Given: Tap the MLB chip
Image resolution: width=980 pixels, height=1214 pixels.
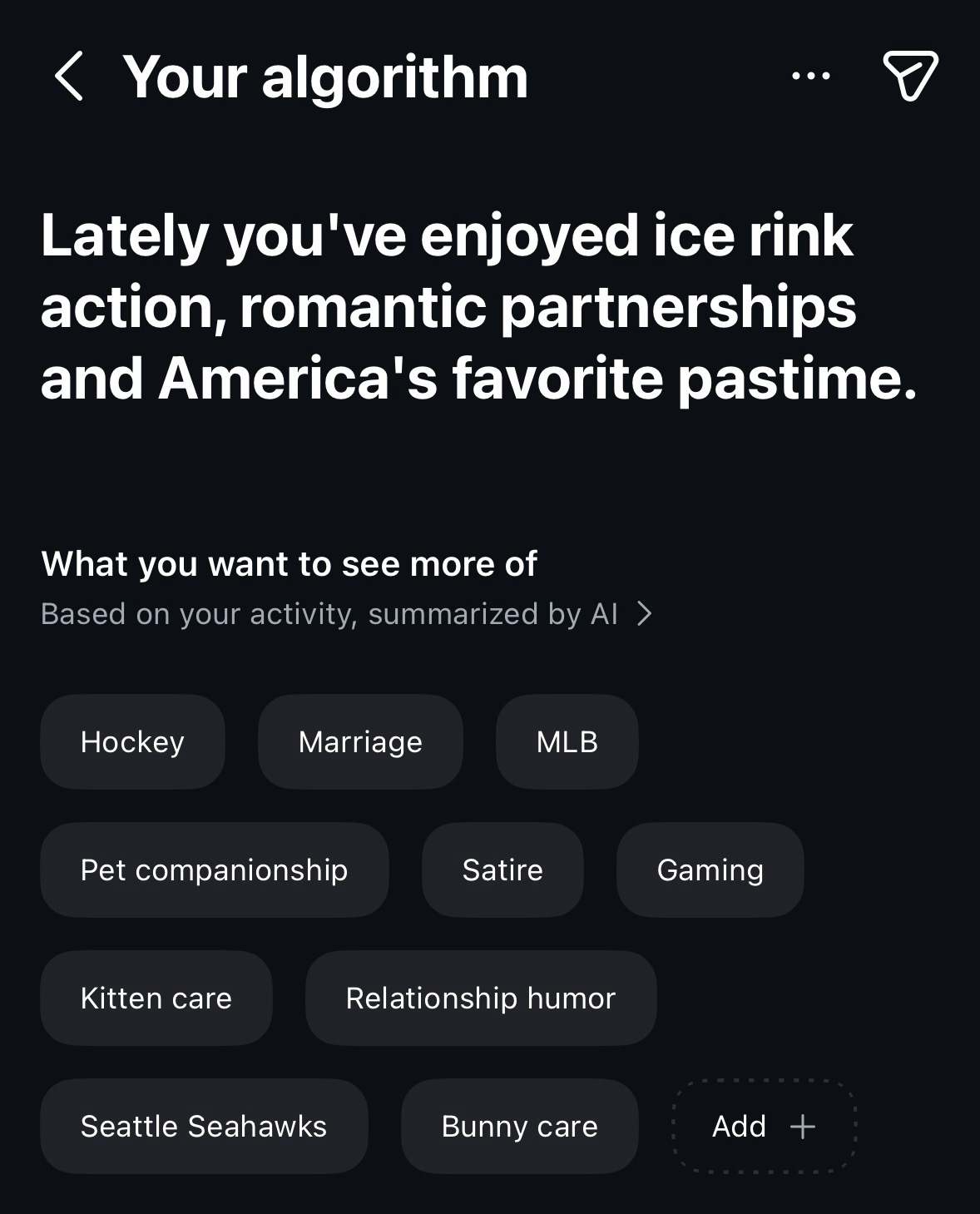Looking at the screenshot, I should pos(567,741).
